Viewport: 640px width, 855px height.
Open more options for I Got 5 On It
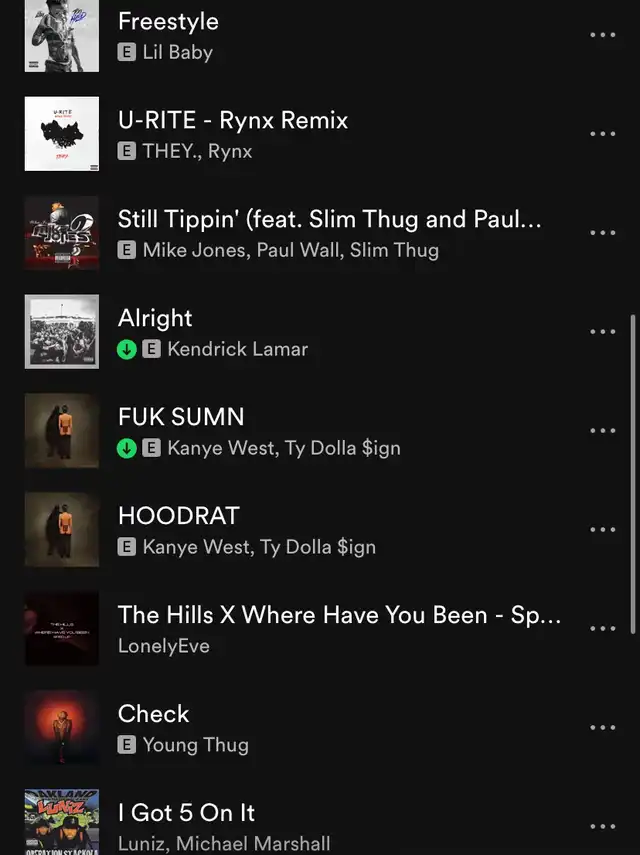(602, 827)
